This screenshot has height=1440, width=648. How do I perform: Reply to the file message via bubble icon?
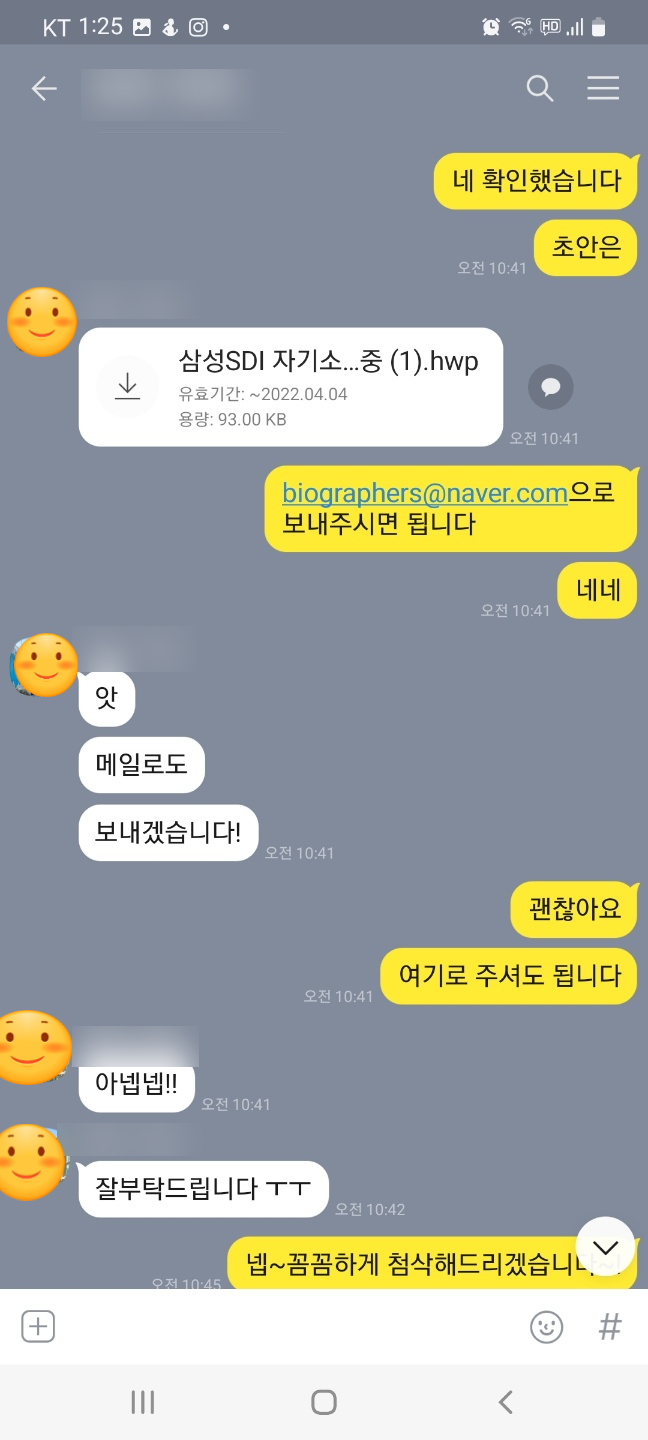pyautogui.click(x=550, y=387)
